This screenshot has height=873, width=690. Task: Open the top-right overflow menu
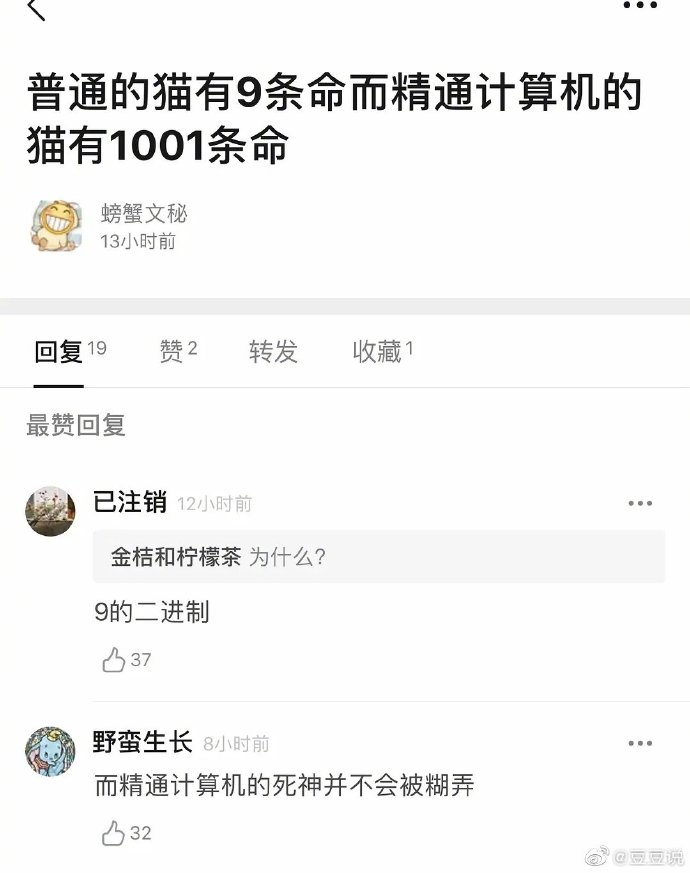coord(640,6)
